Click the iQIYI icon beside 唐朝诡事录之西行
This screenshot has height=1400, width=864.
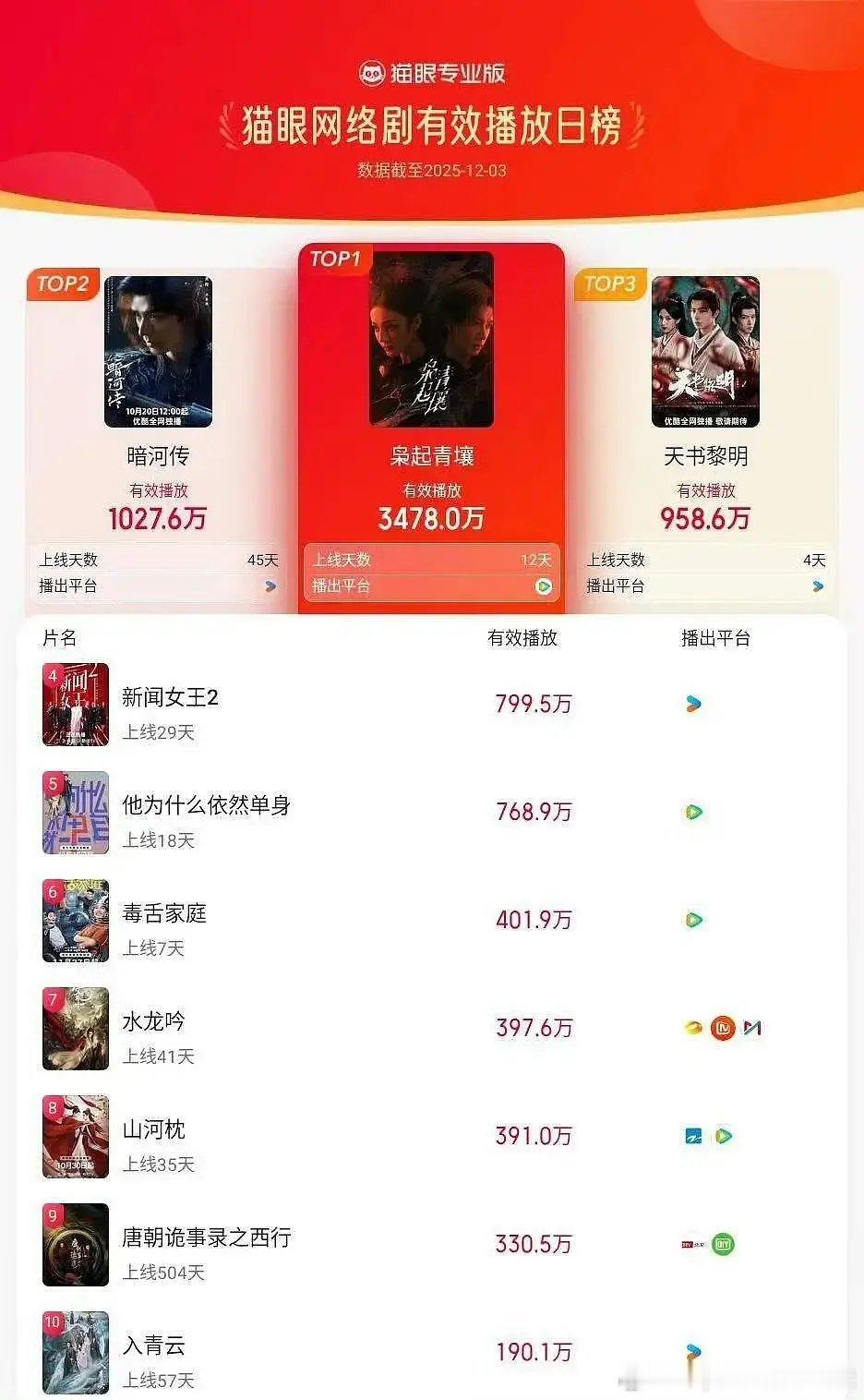click(724, 1243)
